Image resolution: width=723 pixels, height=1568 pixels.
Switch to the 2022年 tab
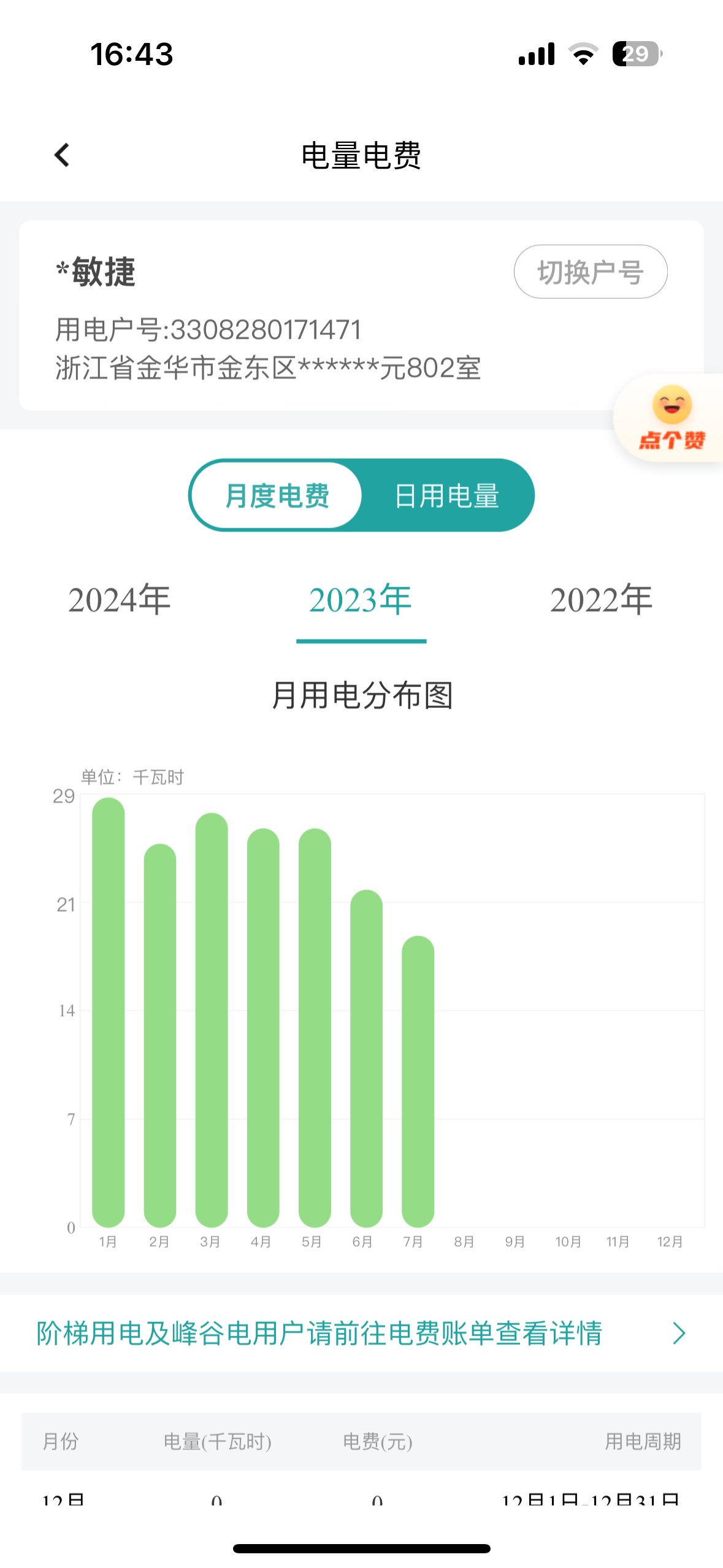601,600
